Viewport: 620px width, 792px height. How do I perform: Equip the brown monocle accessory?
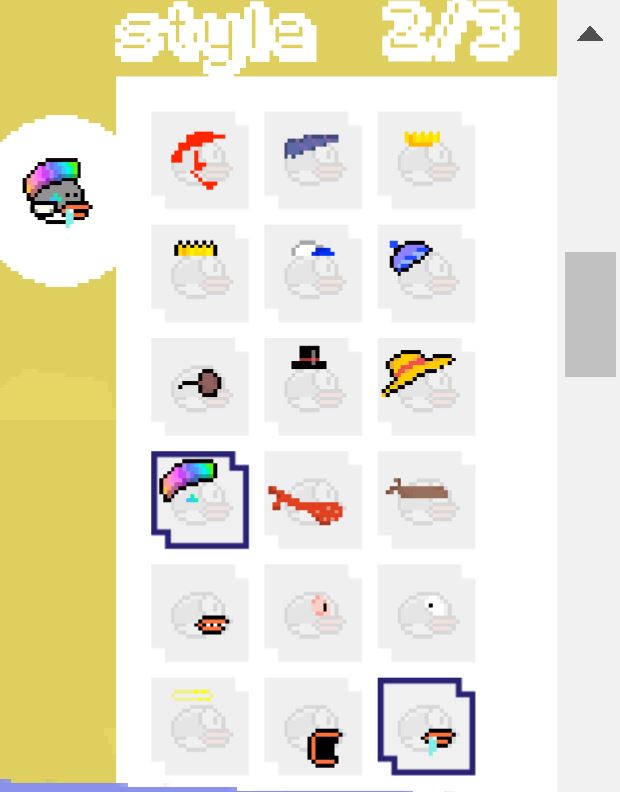(199, 387)
